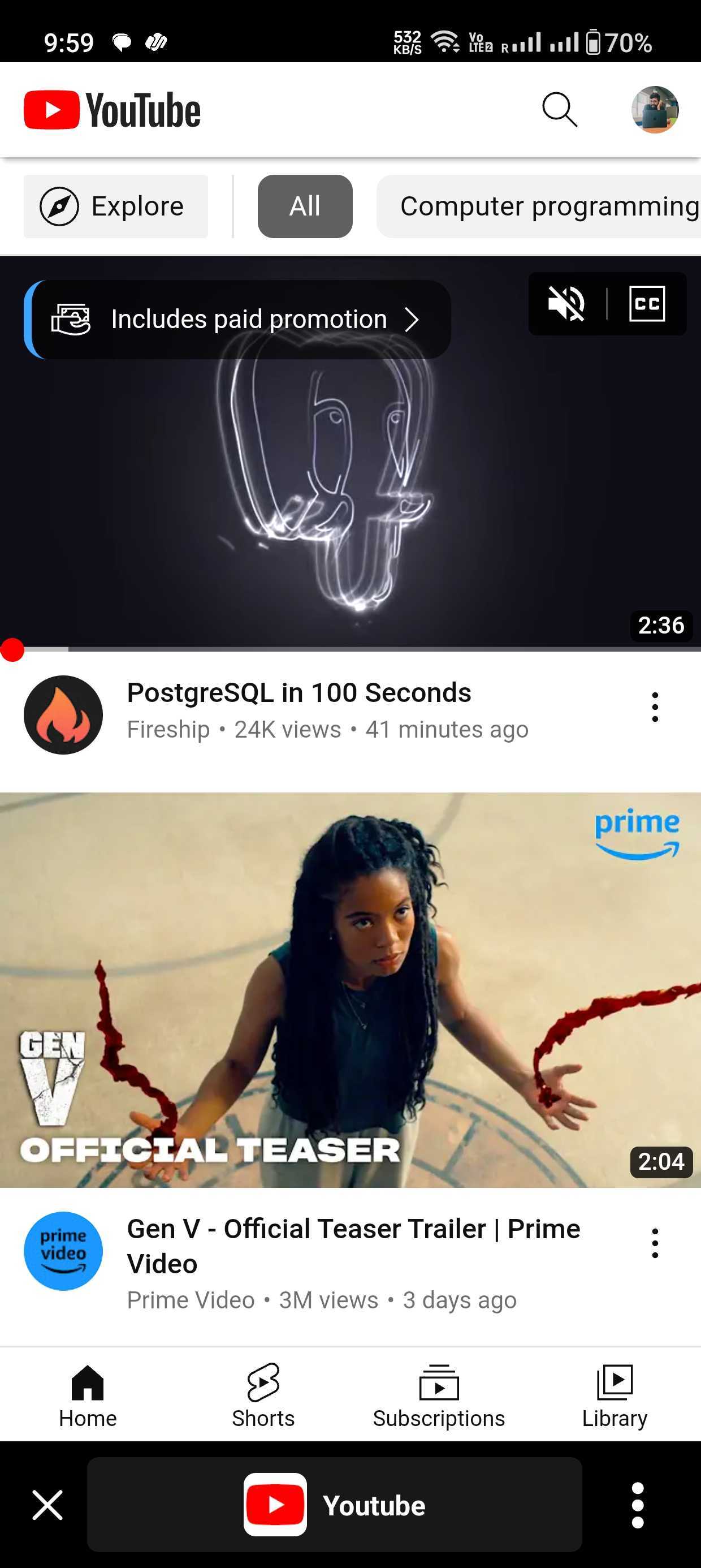
Task: Open the Fireship channel avatar
Action: pos(63,714)
